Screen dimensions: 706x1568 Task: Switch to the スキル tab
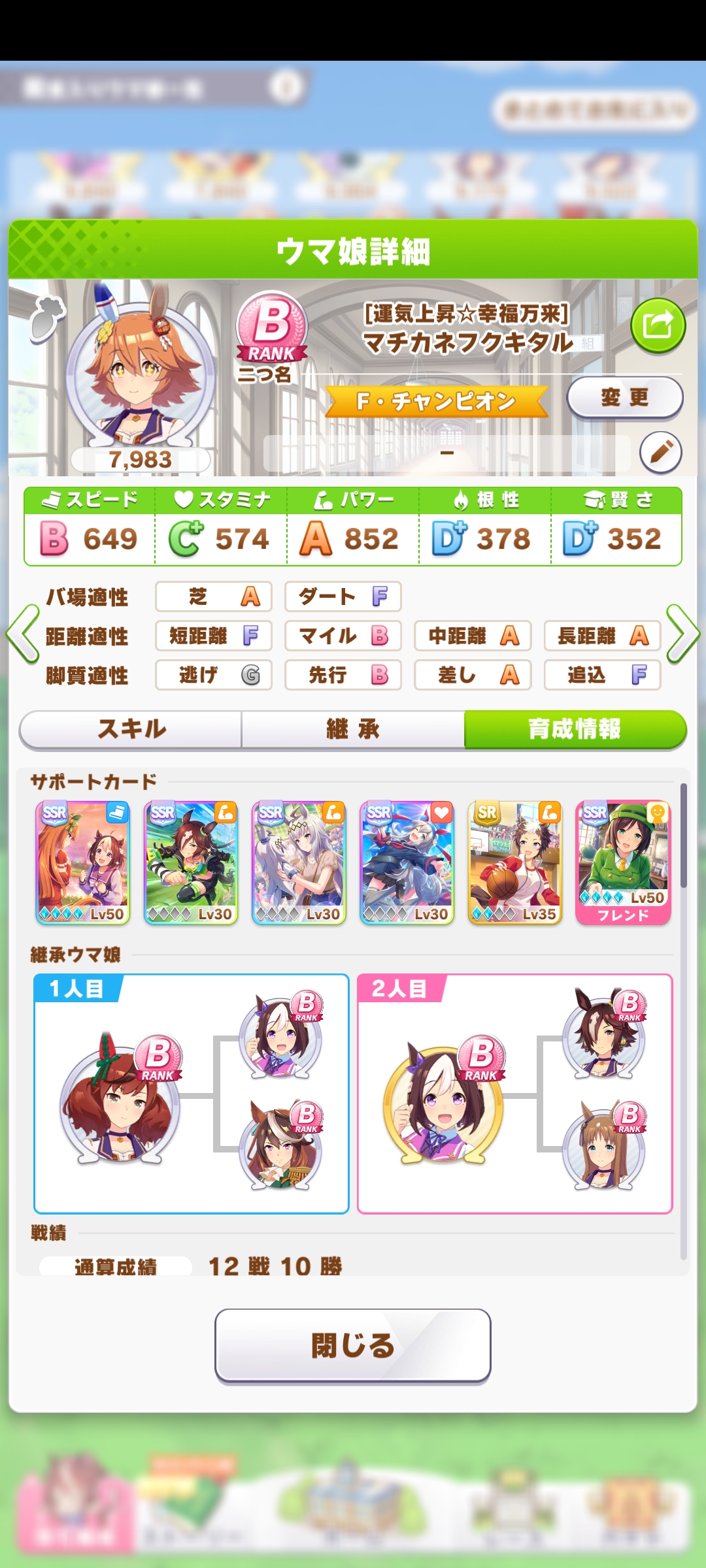(x=131, y=728)
